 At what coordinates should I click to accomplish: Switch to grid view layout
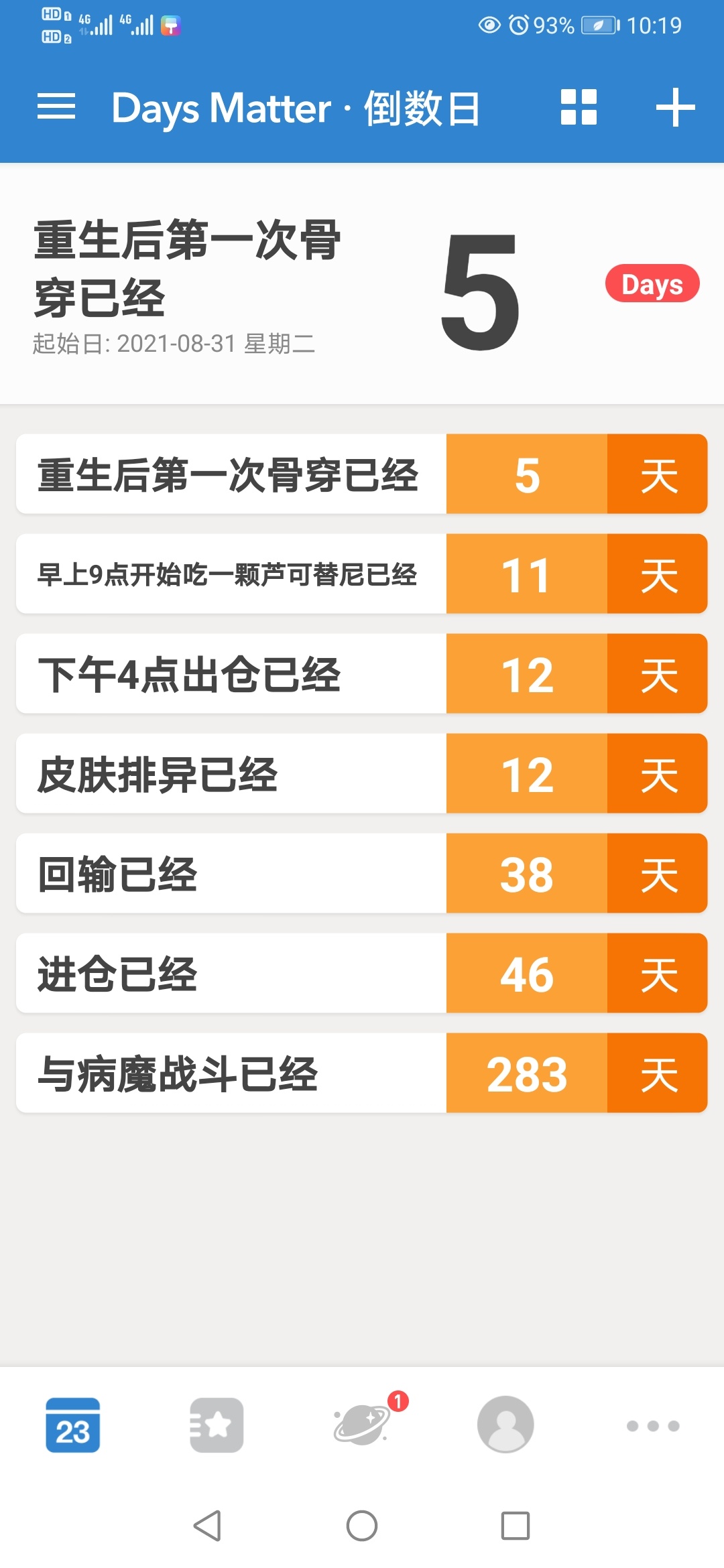[579, 107]
